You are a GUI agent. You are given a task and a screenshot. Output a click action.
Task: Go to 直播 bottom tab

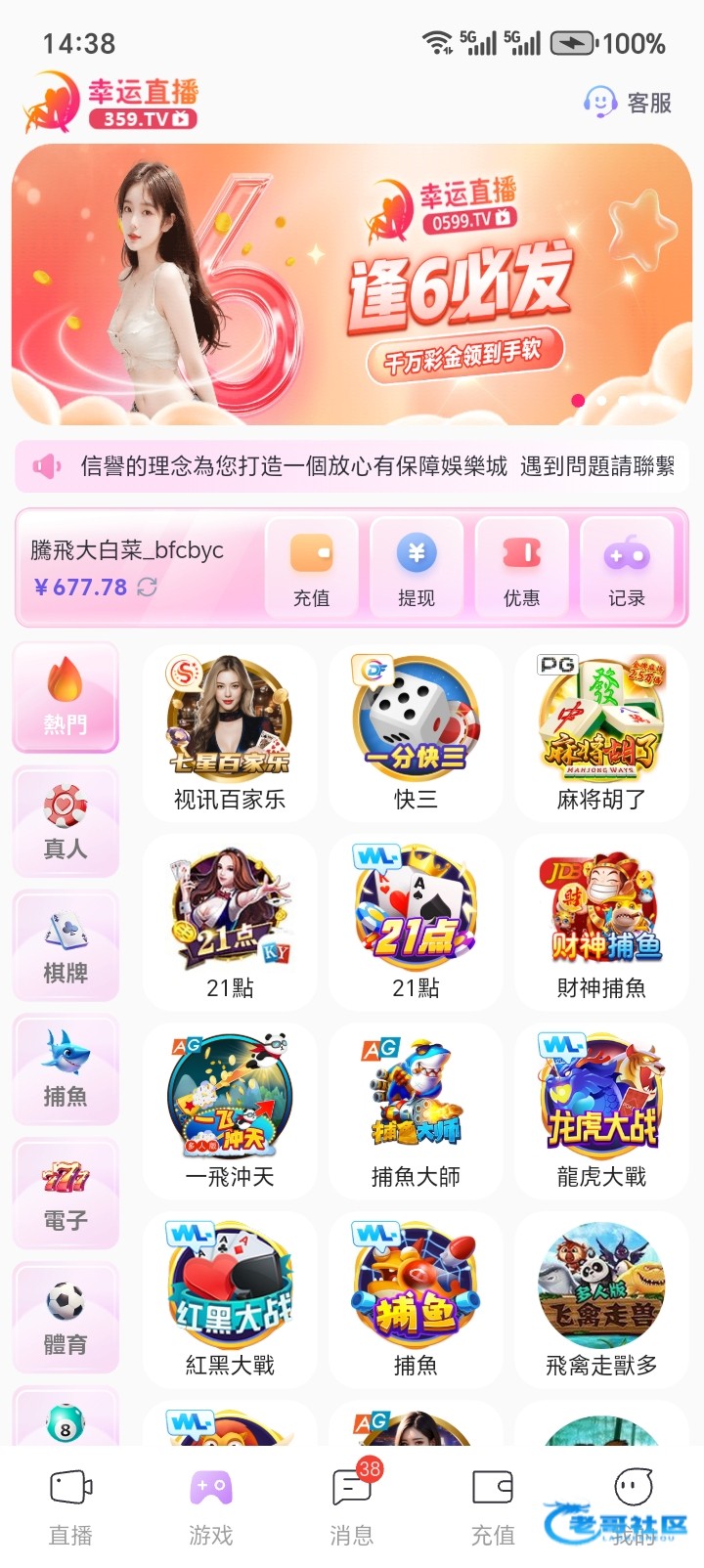point(71,1506)
